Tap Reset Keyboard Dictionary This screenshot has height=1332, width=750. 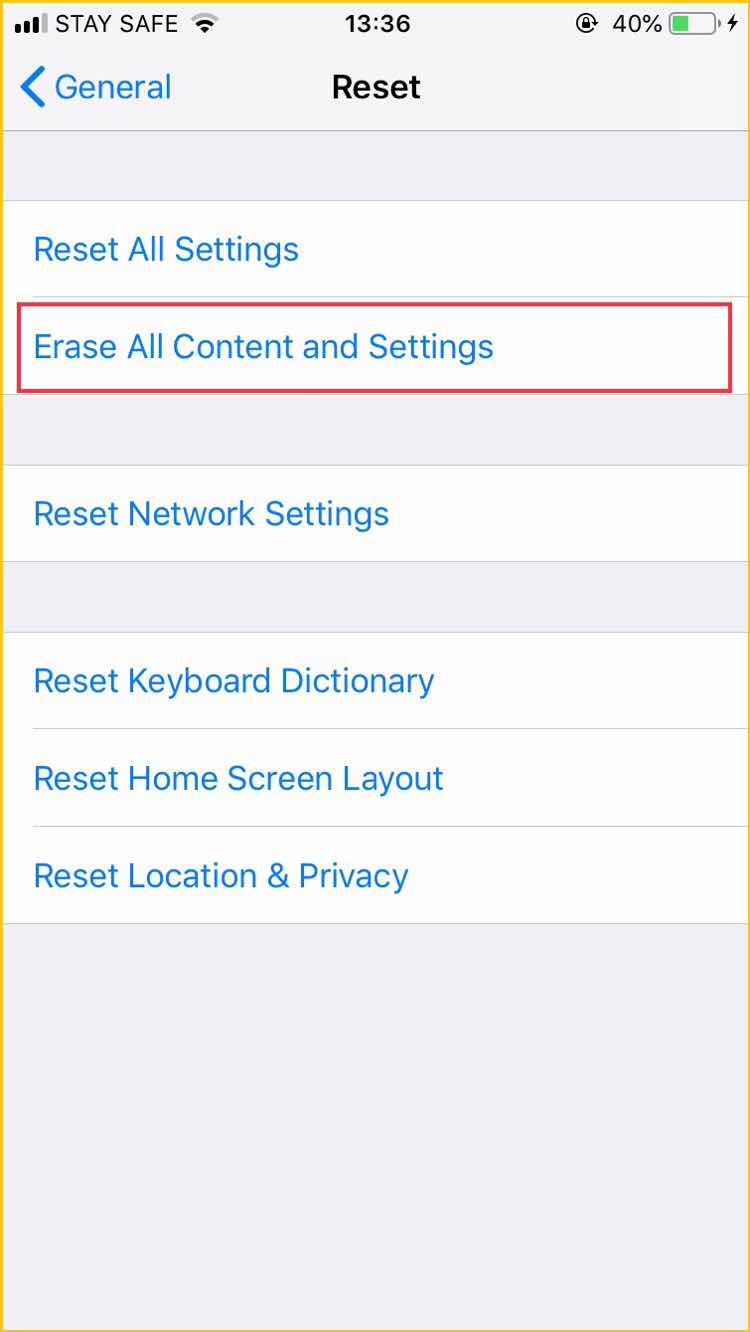375,681
